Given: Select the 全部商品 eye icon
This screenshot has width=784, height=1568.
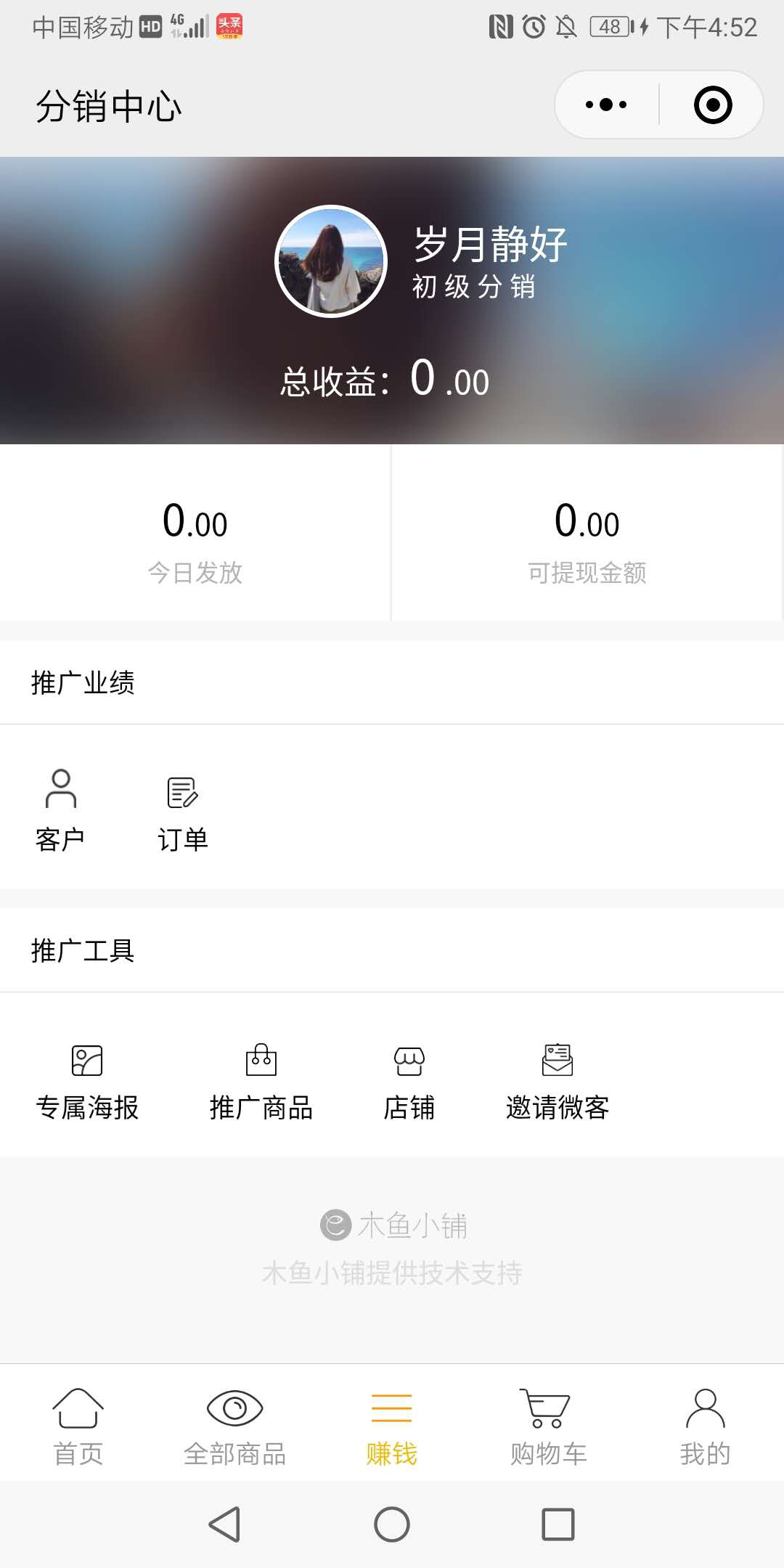Looking at the screenshot, I should click(x=236, y=1408).
